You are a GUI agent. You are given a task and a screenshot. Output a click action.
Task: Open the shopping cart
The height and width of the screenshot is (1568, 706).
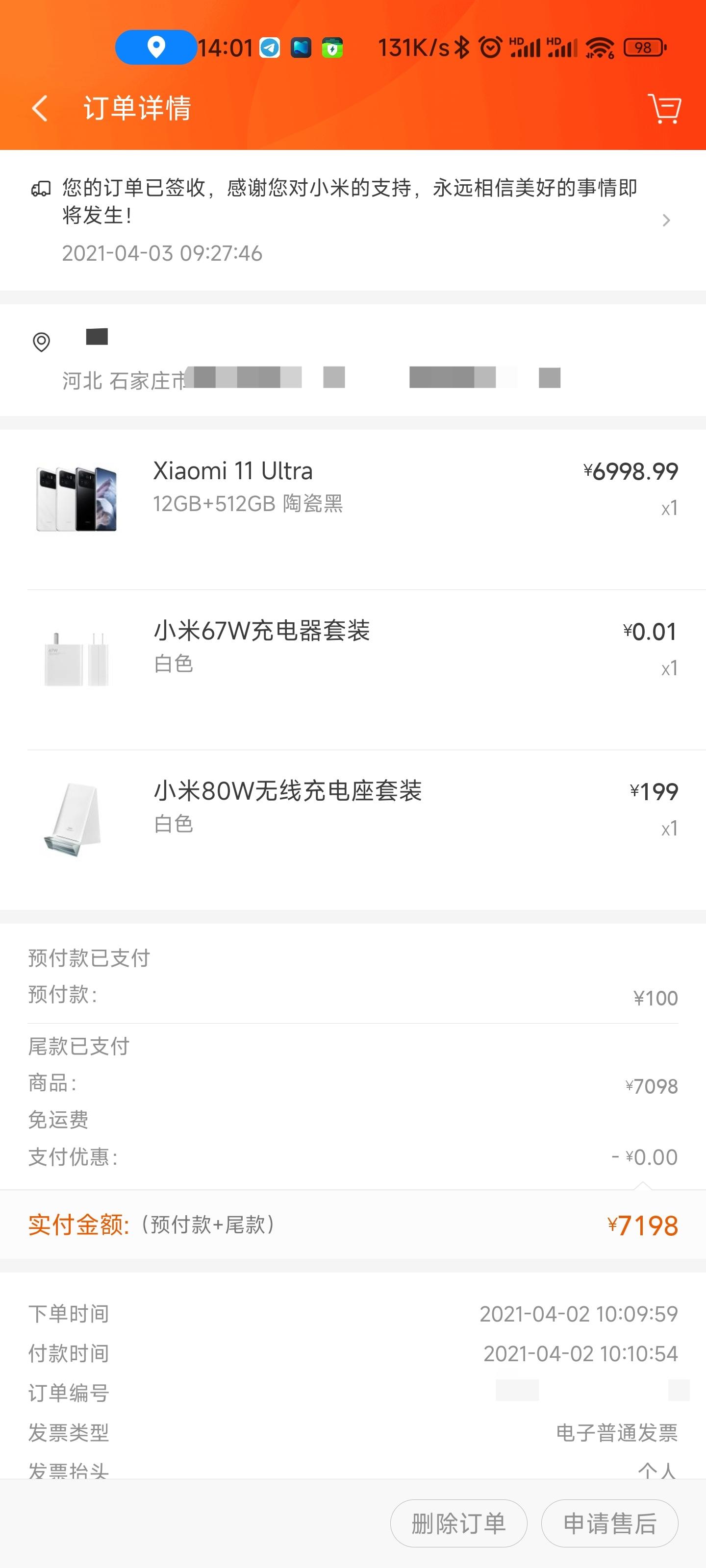pos(663,109)
